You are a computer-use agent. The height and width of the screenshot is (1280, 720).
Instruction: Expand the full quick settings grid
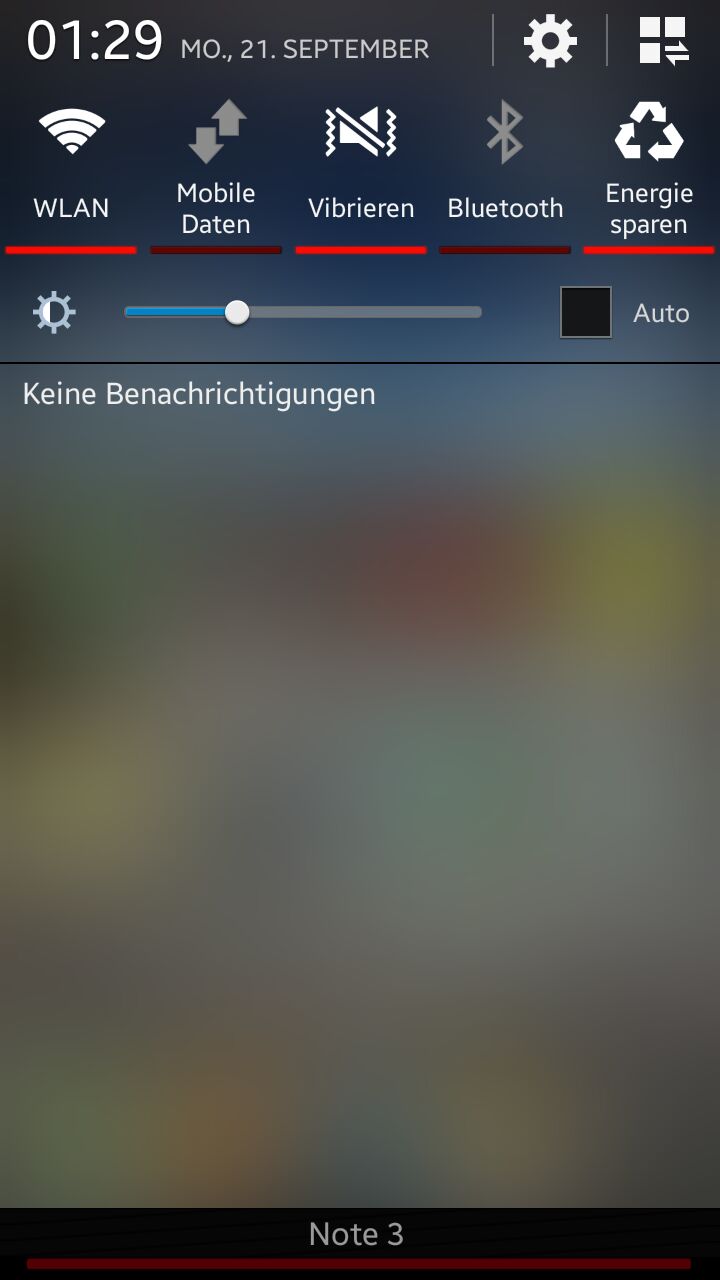pyautogui.click(x=664, y=42)
